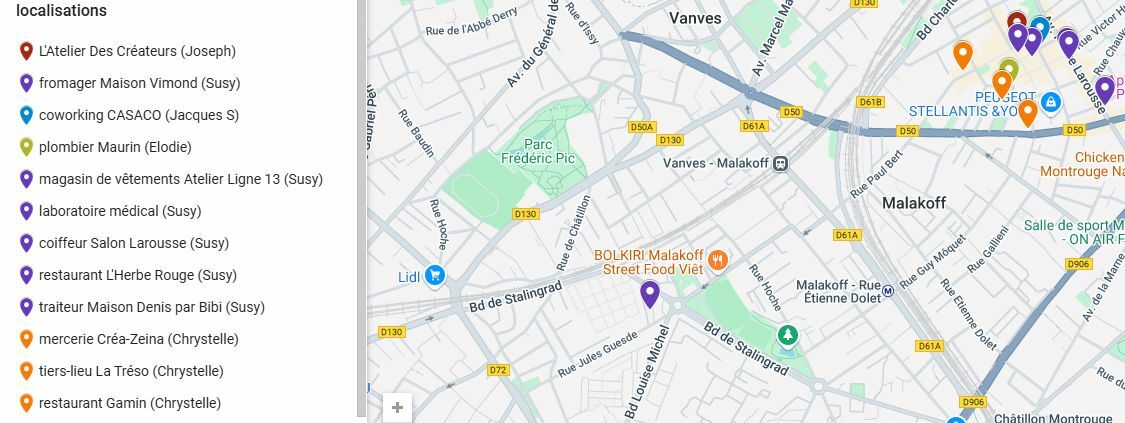The image size is (1125, 423).
Task: Tap the purple pin near Bd de Stalingrad
Action: click(x=650, y=293)
